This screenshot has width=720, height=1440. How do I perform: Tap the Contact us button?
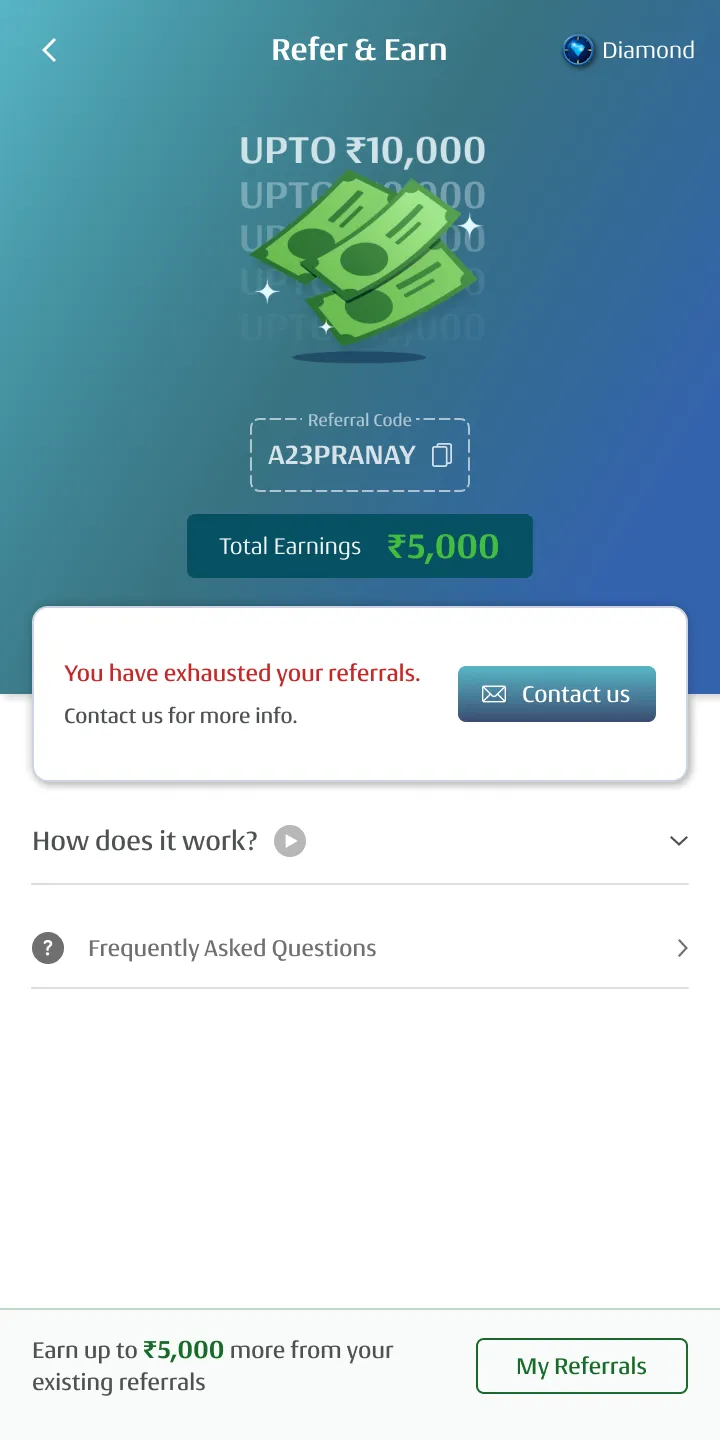pos(556,694)
